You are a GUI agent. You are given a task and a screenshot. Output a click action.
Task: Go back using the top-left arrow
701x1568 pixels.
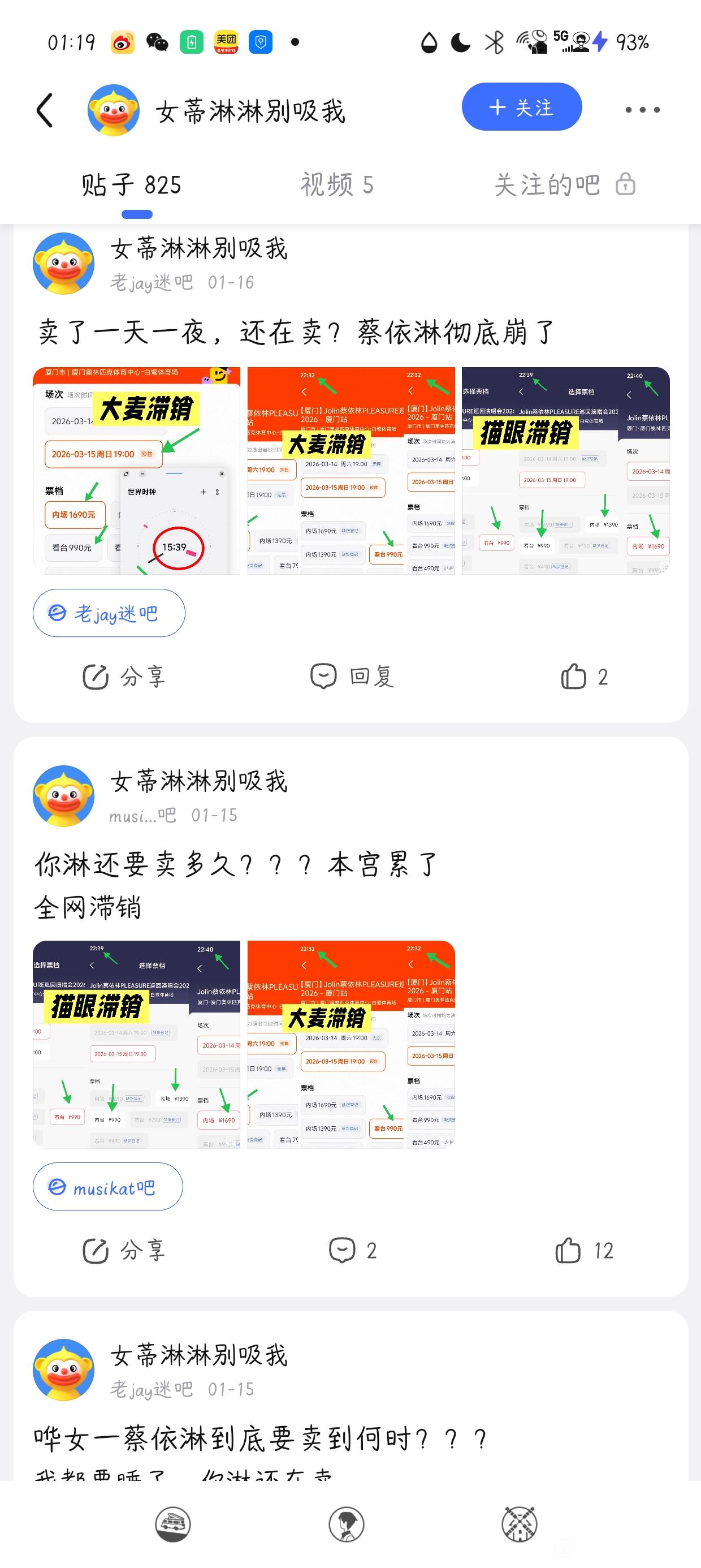(x=45, y=110)
